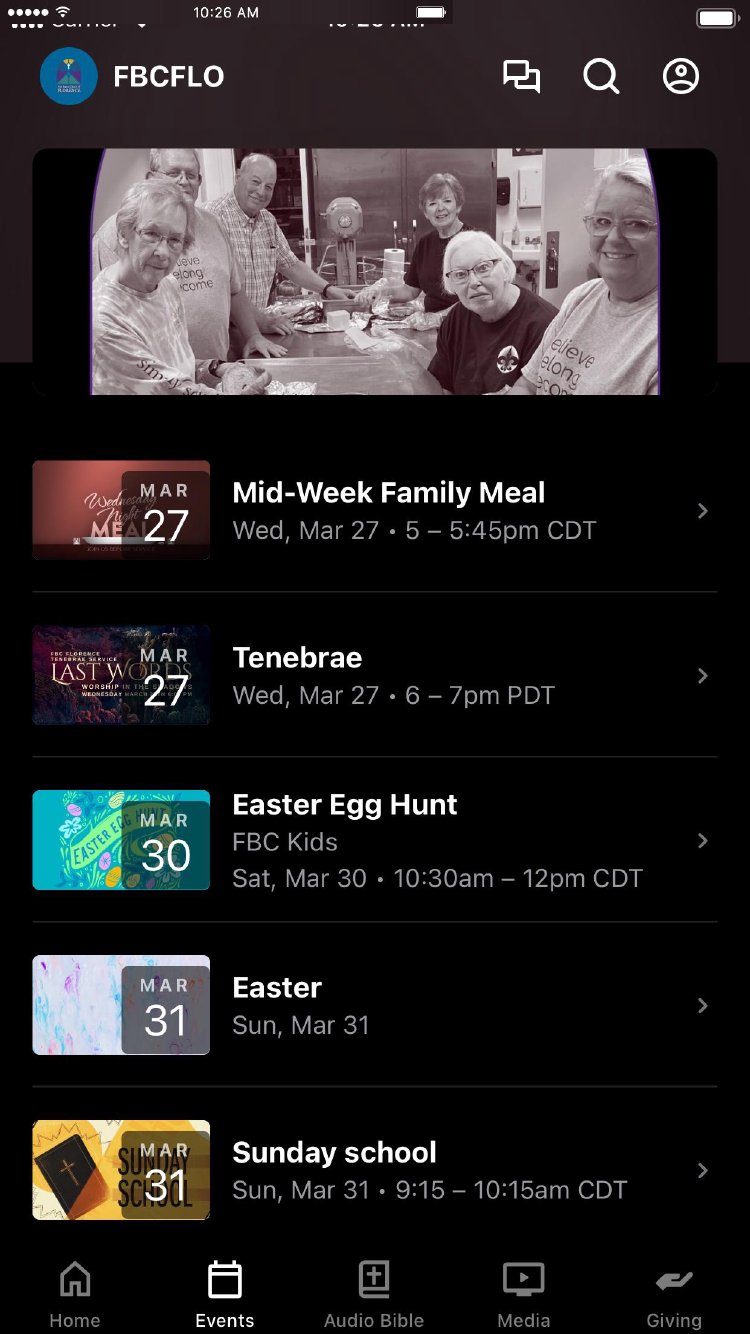750x1334 pixels.
Task: Open the user profile icon
Action: (x=681, y=76)
